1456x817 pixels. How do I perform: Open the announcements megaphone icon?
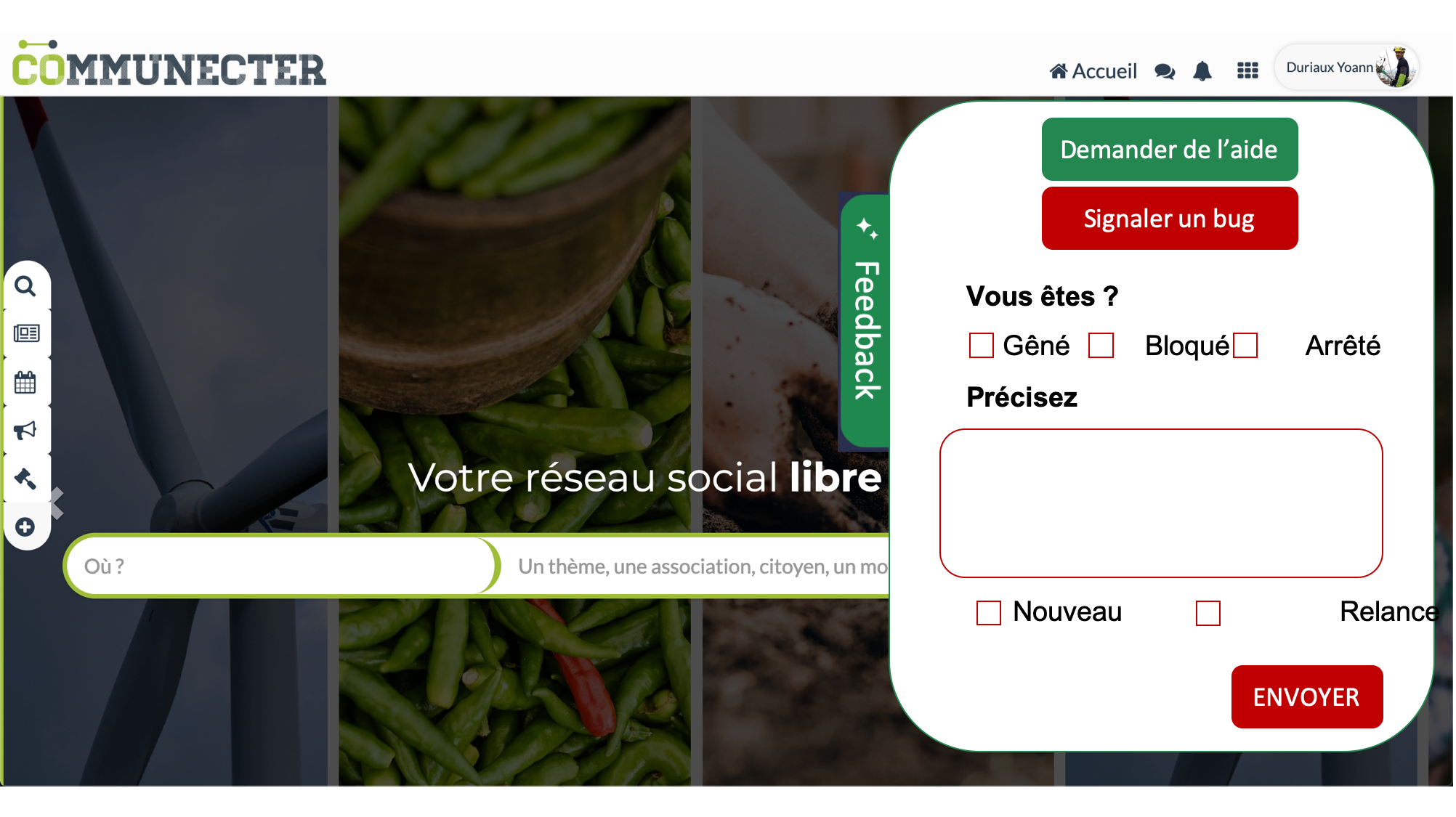point(25,431)
